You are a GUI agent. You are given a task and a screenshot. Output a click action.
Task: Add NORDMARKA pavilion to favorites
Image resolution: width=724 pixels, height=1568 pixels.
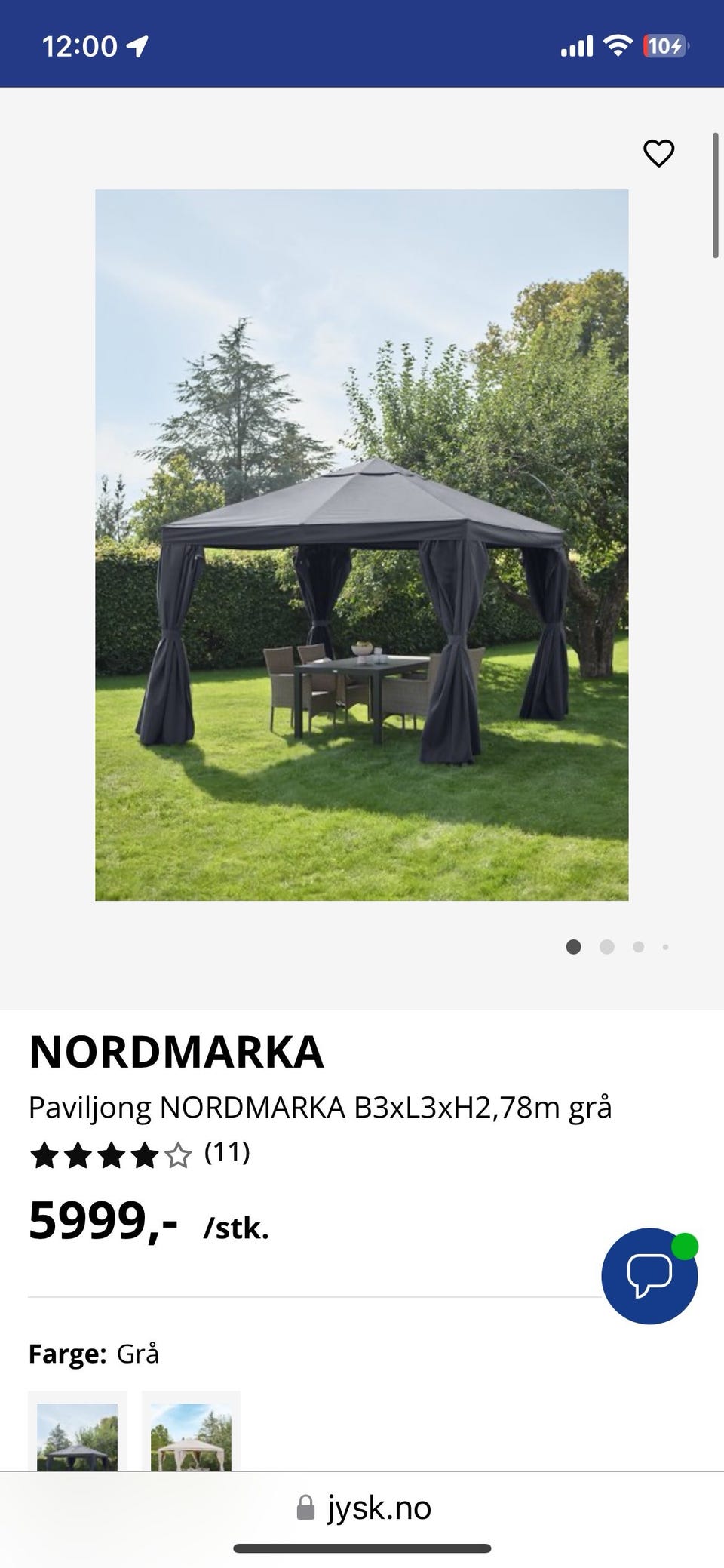tap(658, 154)
